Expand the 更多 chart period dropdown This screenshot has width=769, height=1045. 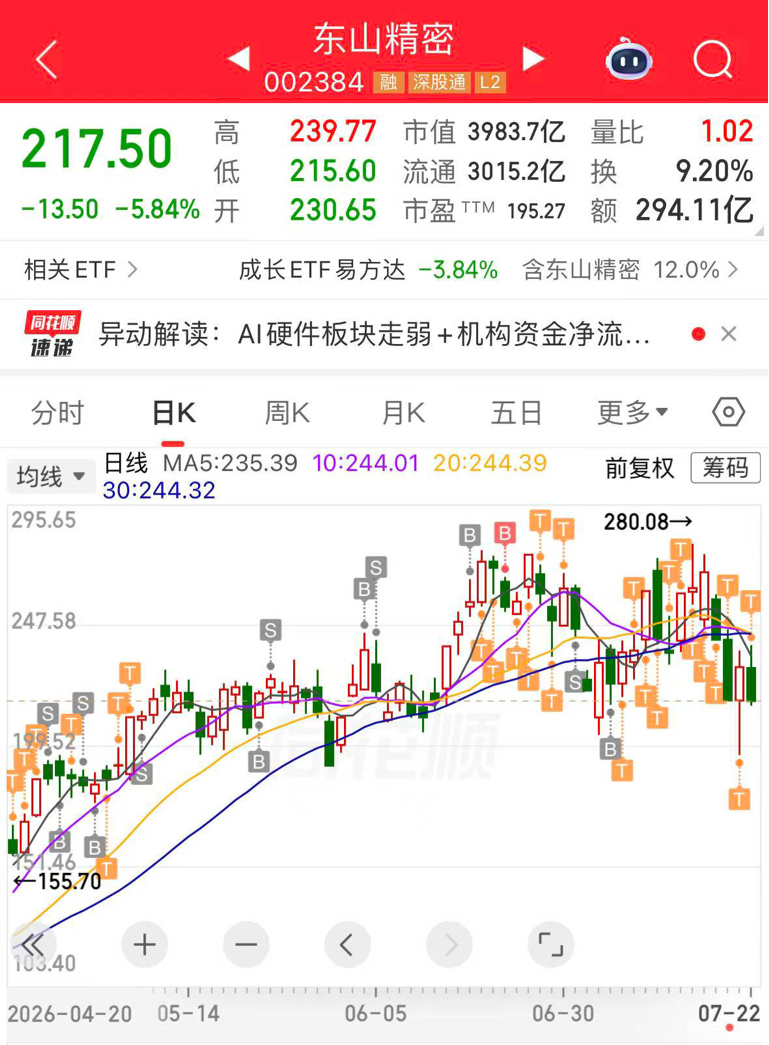point(632,413)
